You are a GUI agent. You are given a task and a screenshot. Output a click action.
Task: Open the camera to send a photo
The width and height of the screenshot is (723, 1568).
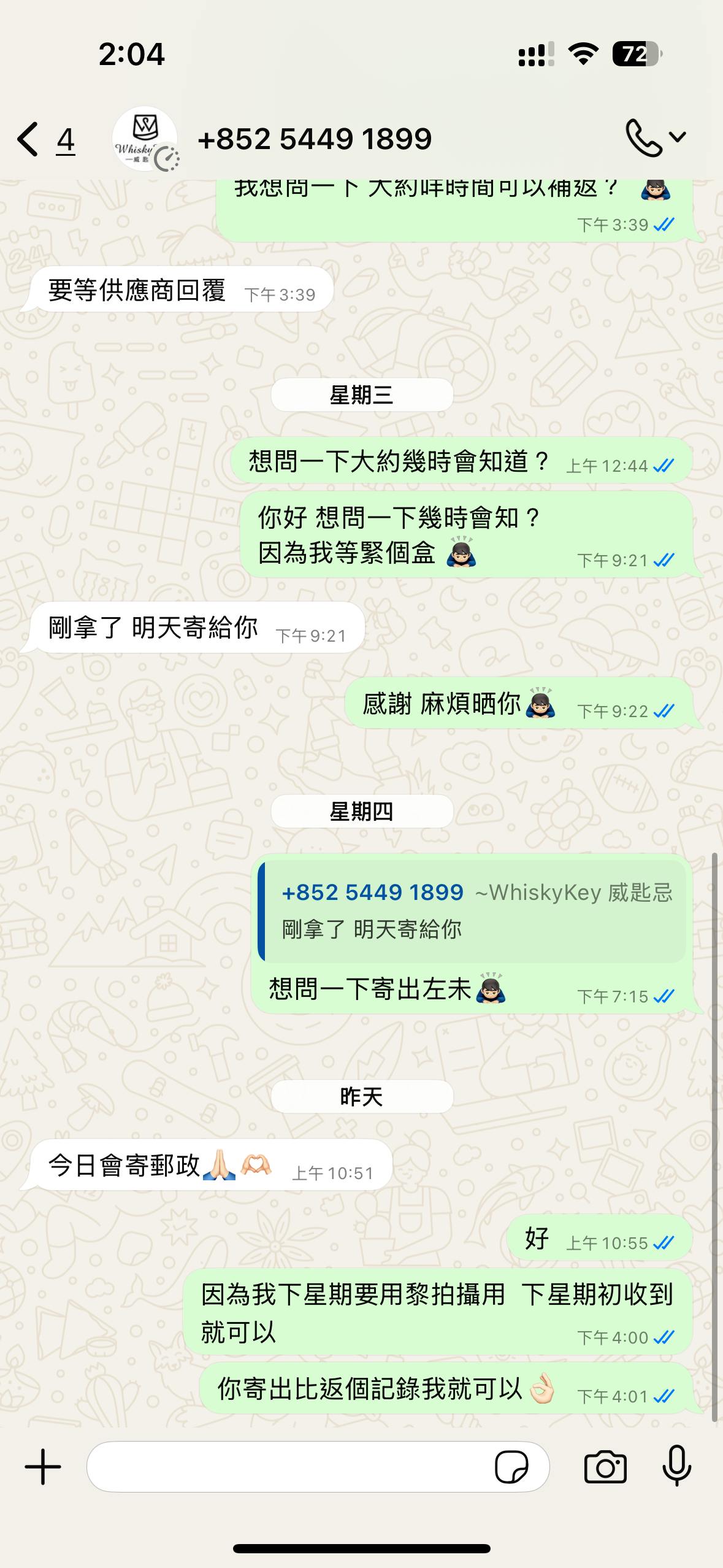click(x=605, y=1467)
